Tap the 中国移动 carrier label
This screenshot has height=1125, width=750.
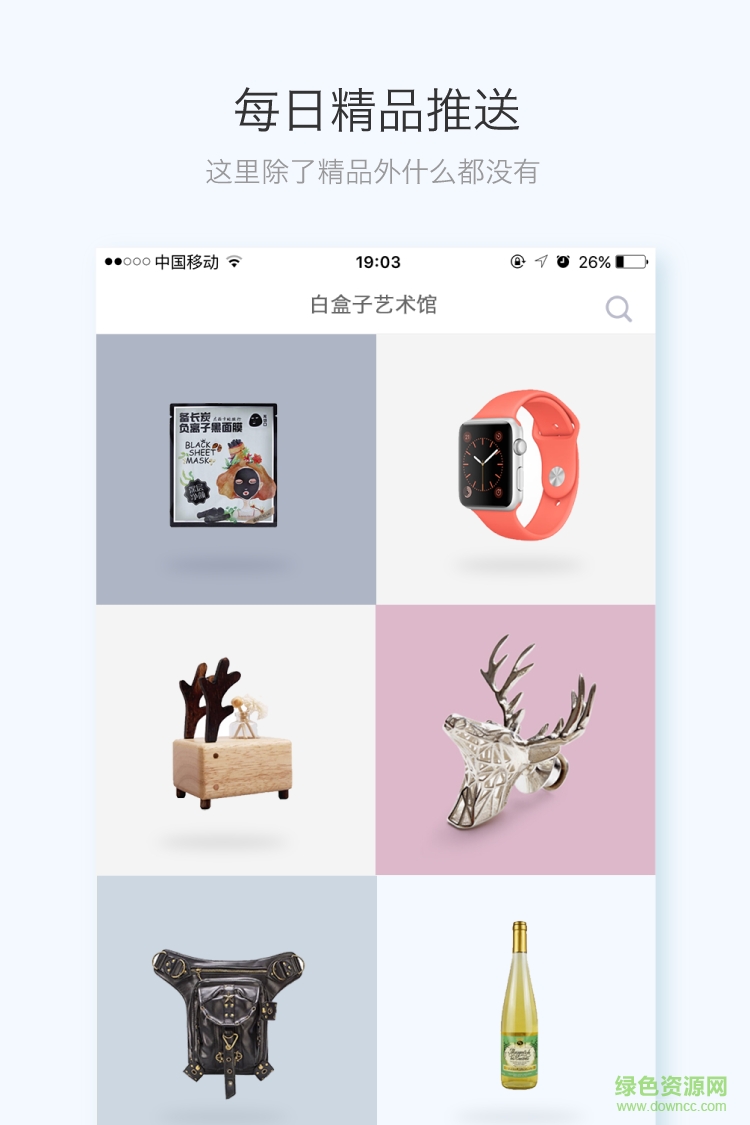tap(187, 262)
